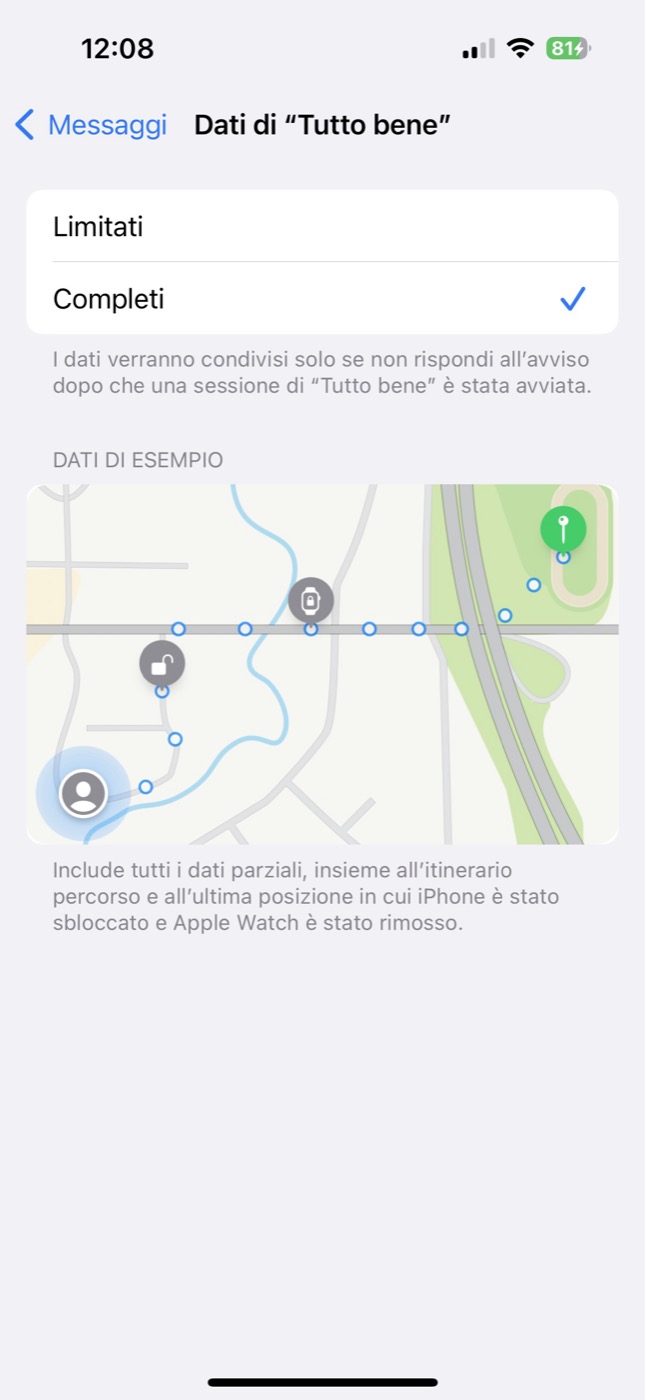The image size is (645, 1400).
Task: Go back to Messaggi settings
Action: point(91,125)
